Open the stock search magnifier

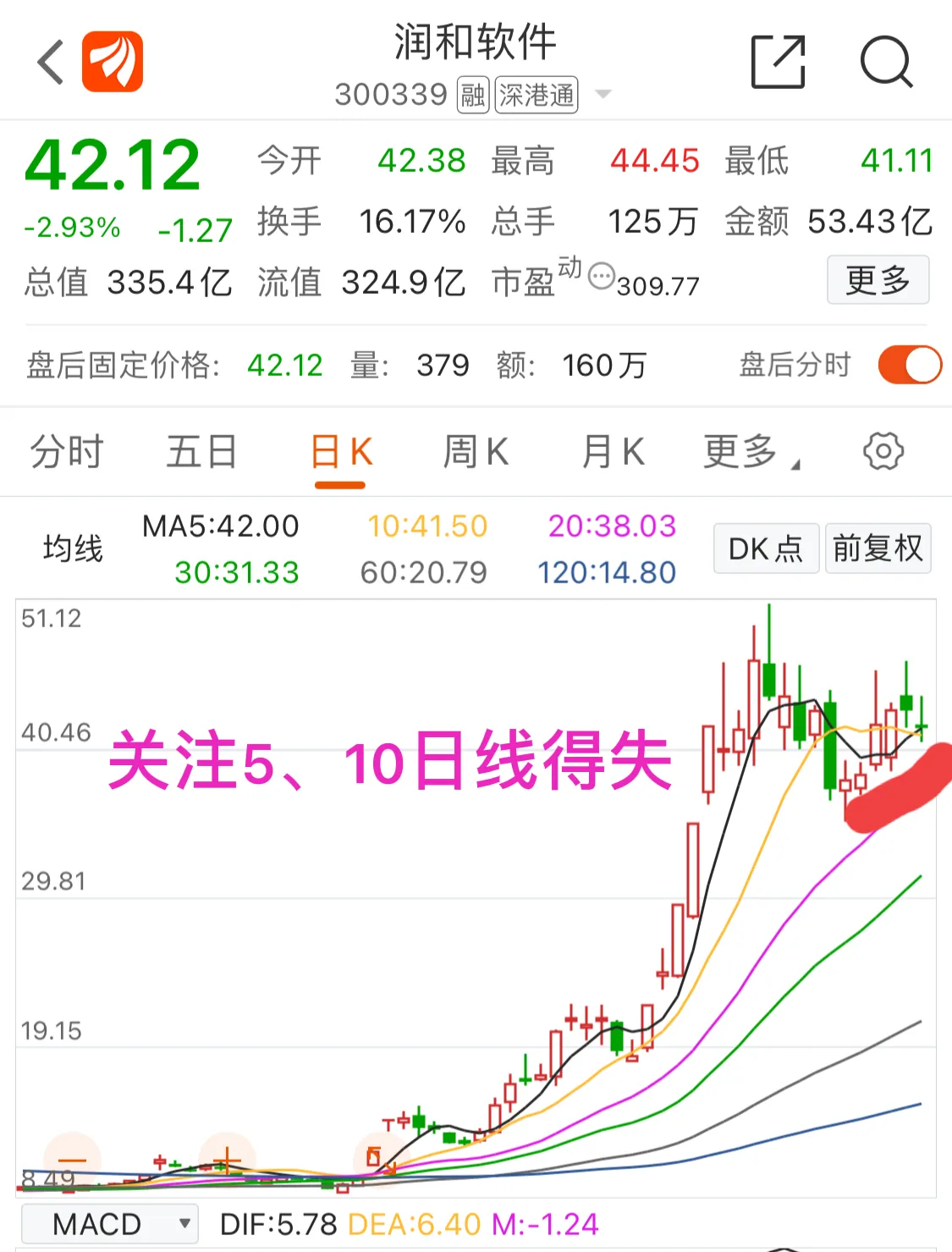coord(886,62)
